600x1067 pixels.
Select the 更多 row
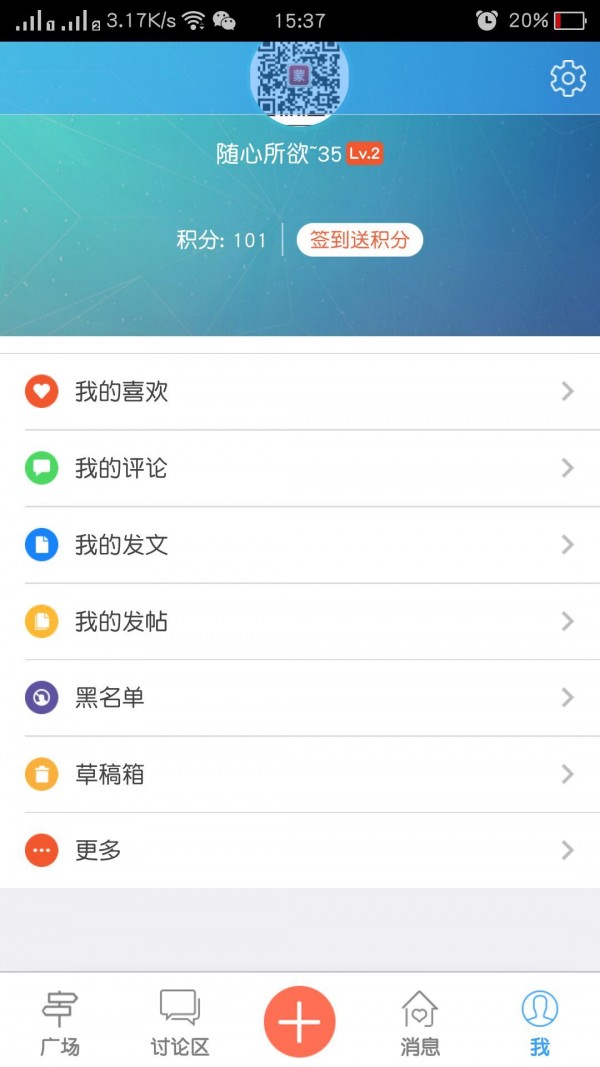[x=300, y=851]
